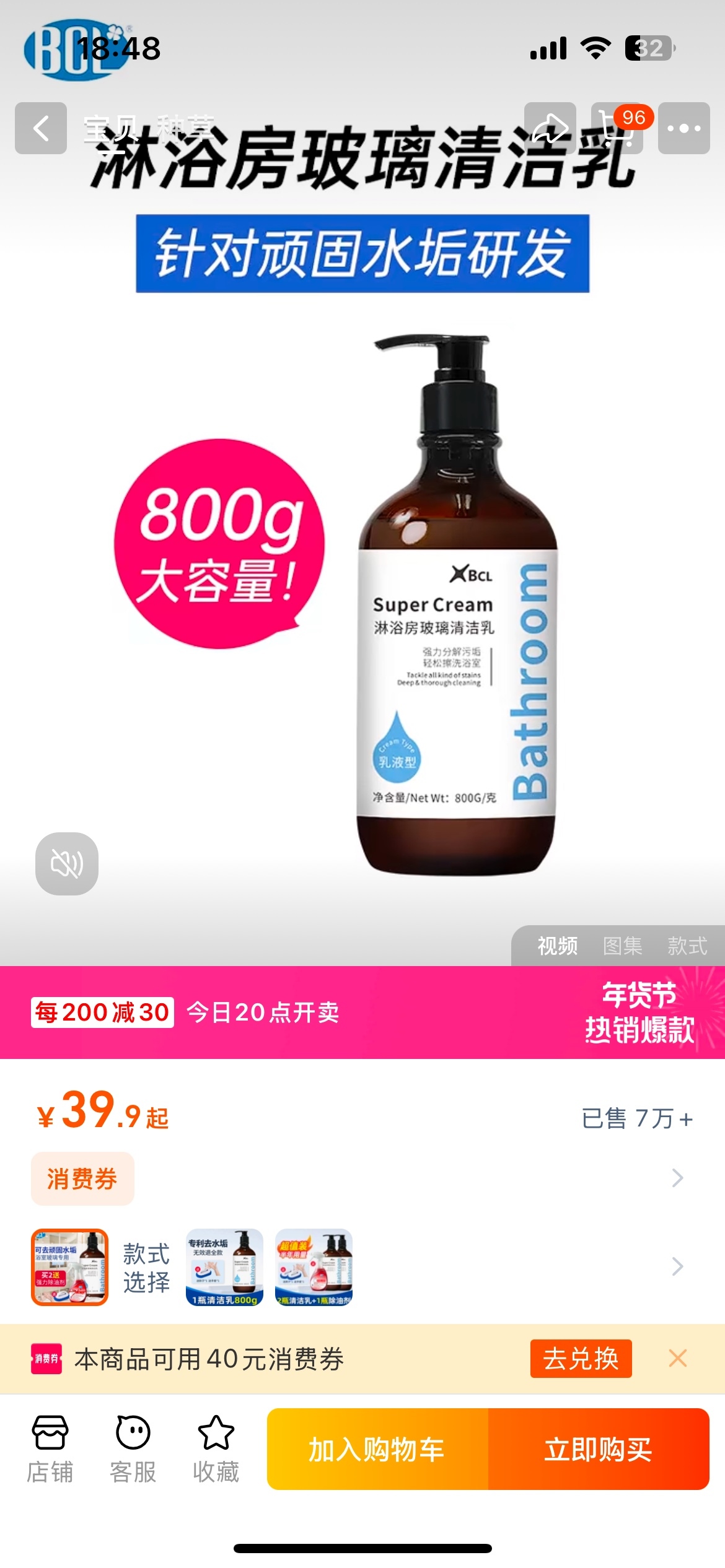Contact 客服 customer service
725x1568 pixels.
click(133, 1449)
